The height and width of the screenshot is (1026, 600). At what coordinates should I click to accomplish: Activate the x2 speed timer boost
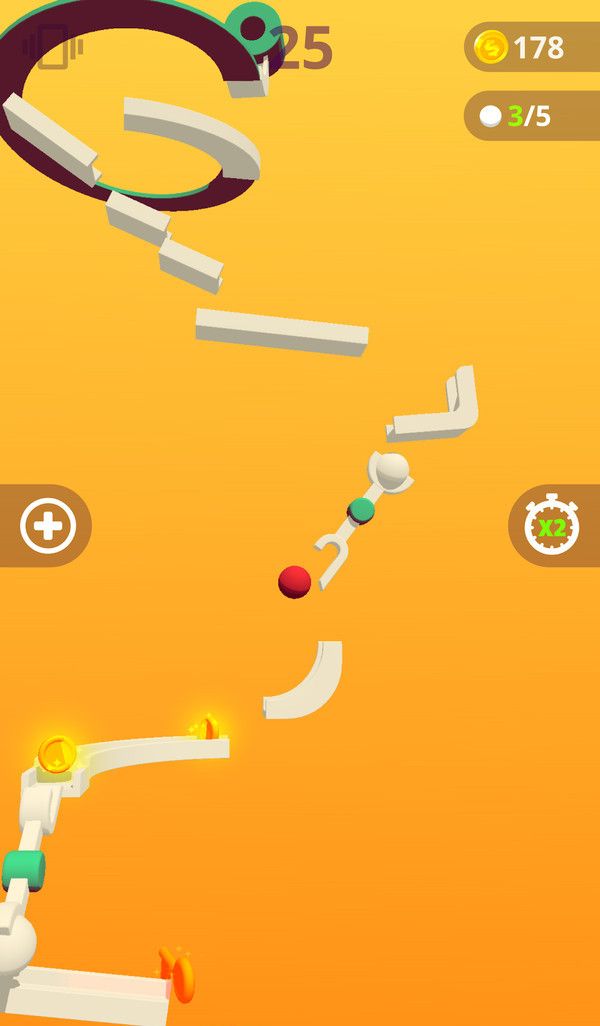click(552, 526)
